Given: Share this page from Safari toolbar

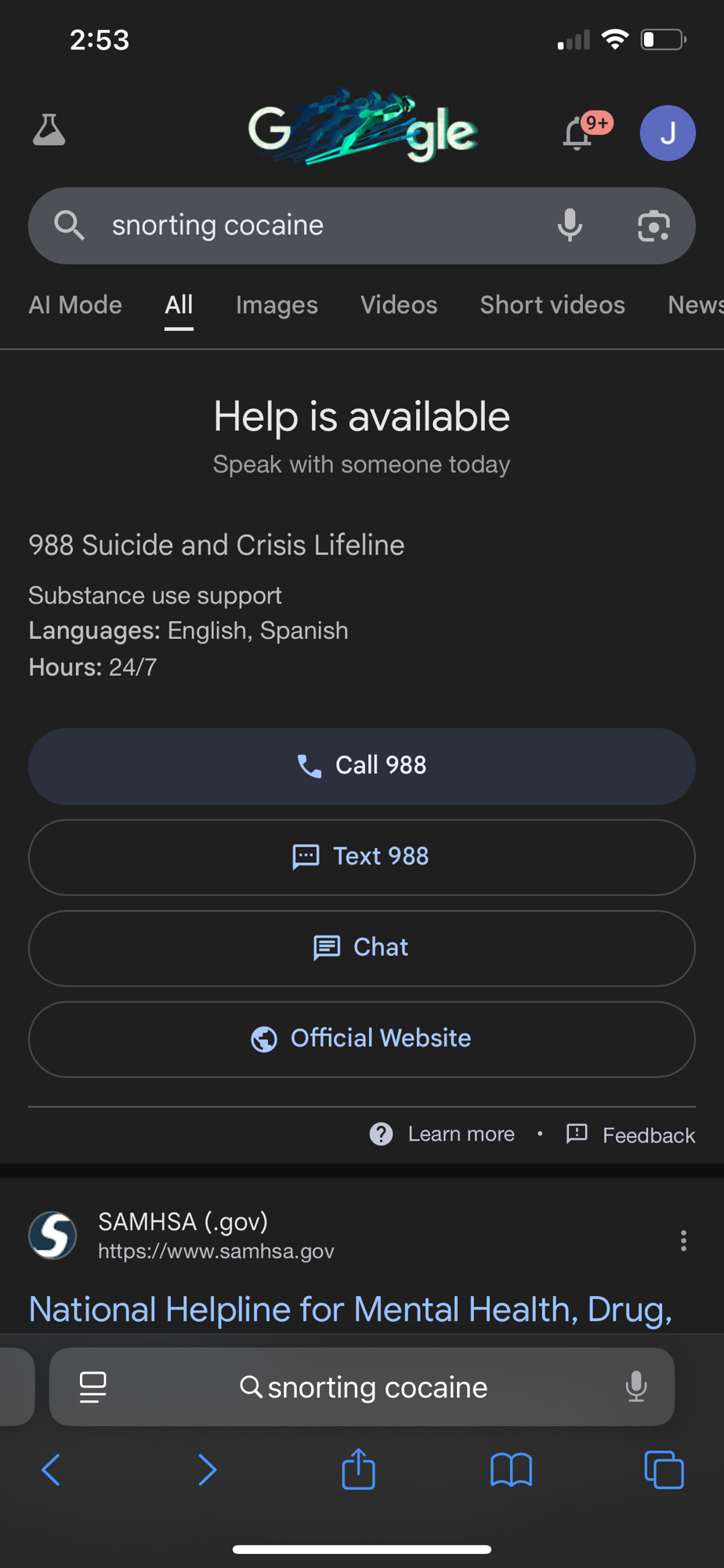Looking at the screenshot, I should pyautogui.click(x=359, y=1469).
